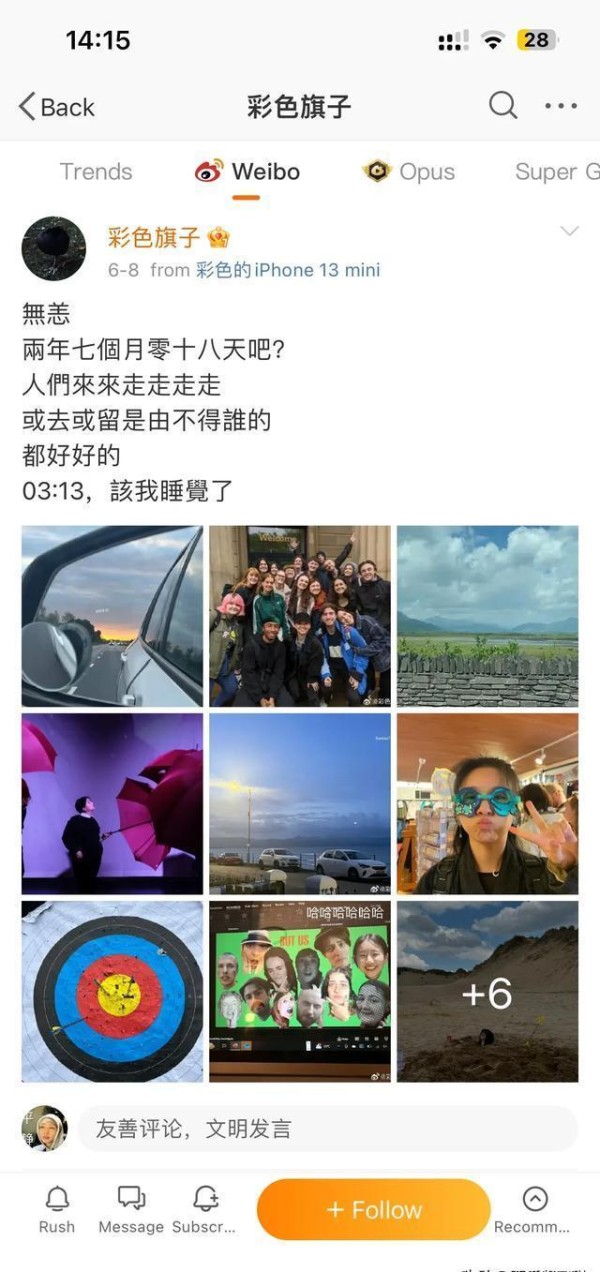Open the pink umbrellas photo
The height and width of the screenshot is (1272, 600).
[112, 803]
